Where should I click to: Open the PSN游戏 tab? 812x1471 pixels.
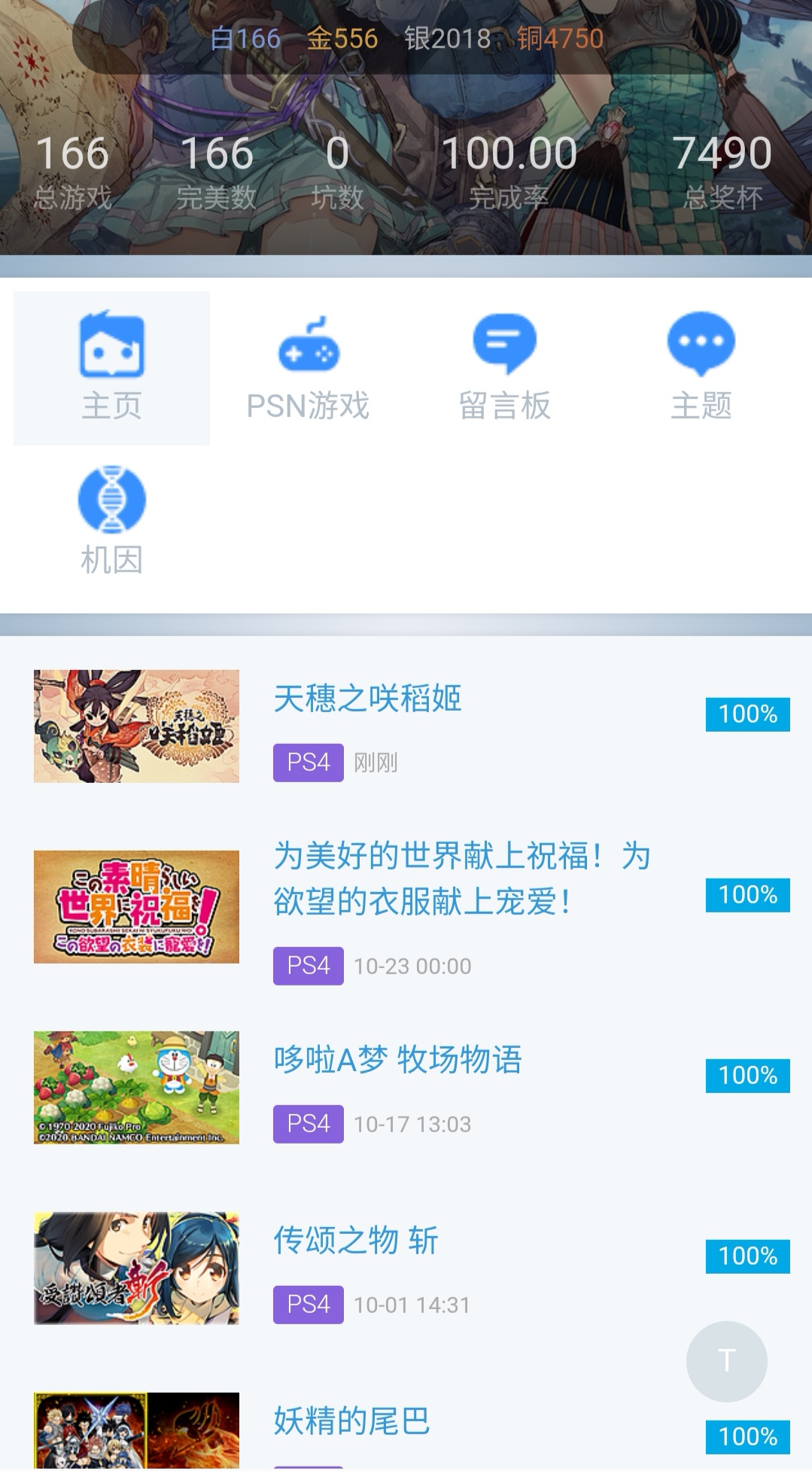point(308,367)
